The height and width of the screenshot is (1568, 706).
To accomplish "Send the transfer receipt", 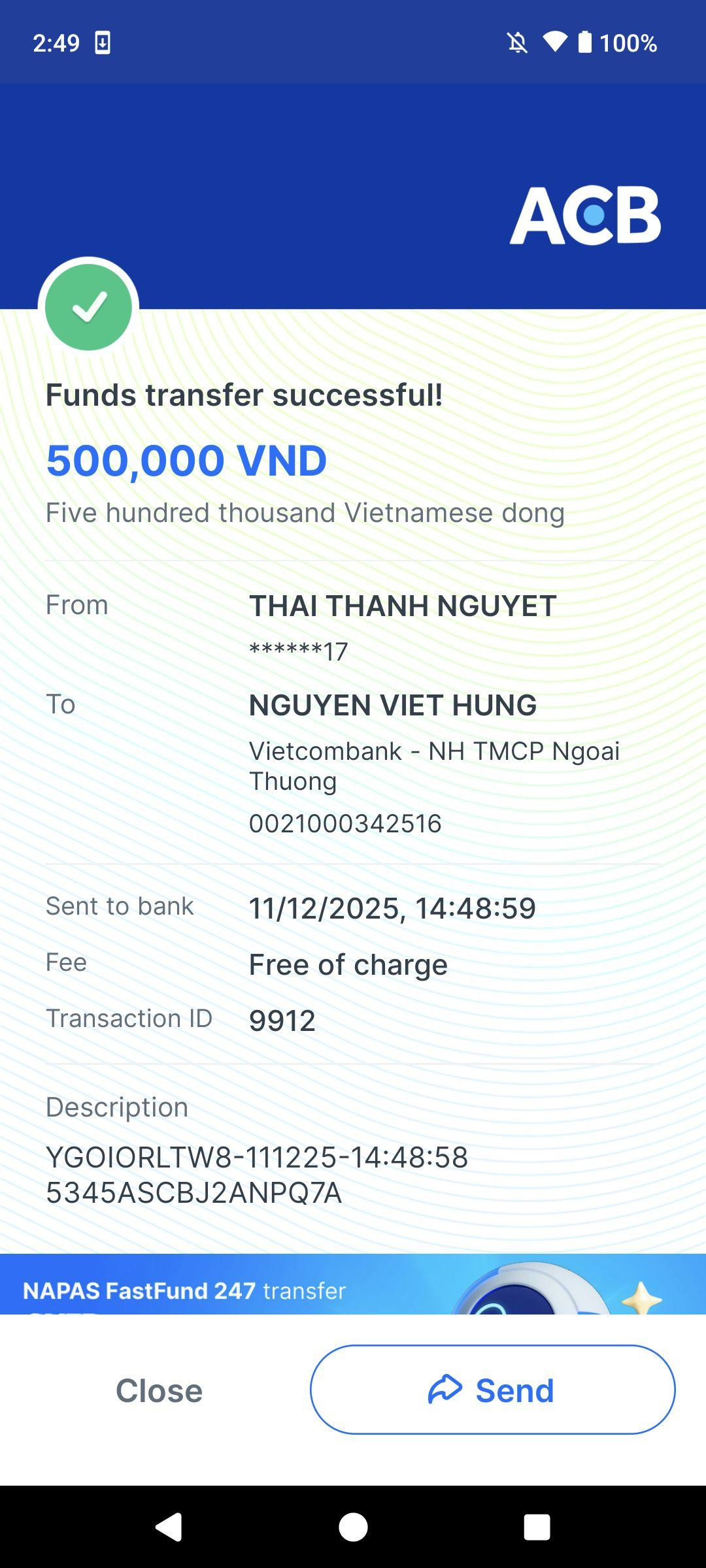I will click(x=492, y=1390).
